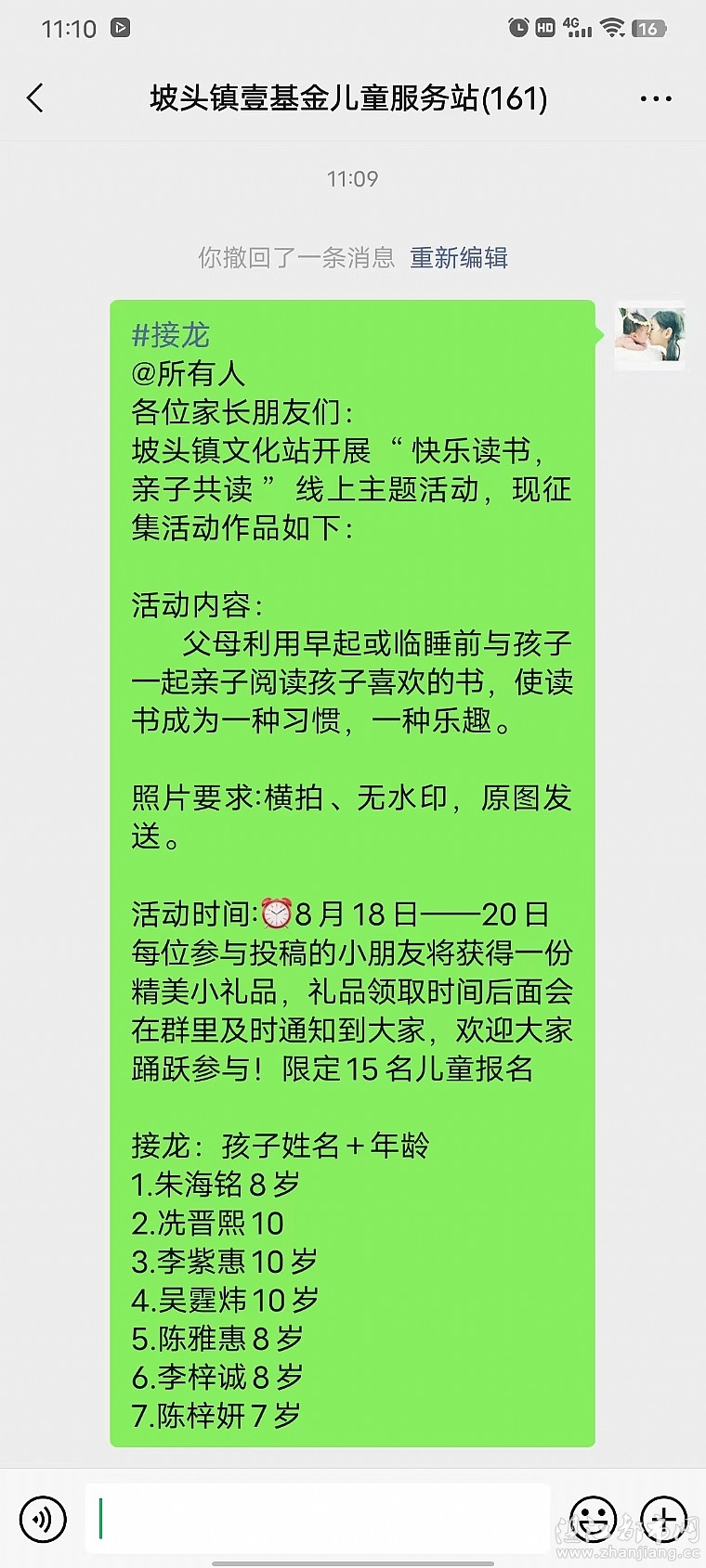Go back to the chat list
Image resolution: width=706 pixels, height=1568 pixels.
pyautogui.click(x=35, y=98)
